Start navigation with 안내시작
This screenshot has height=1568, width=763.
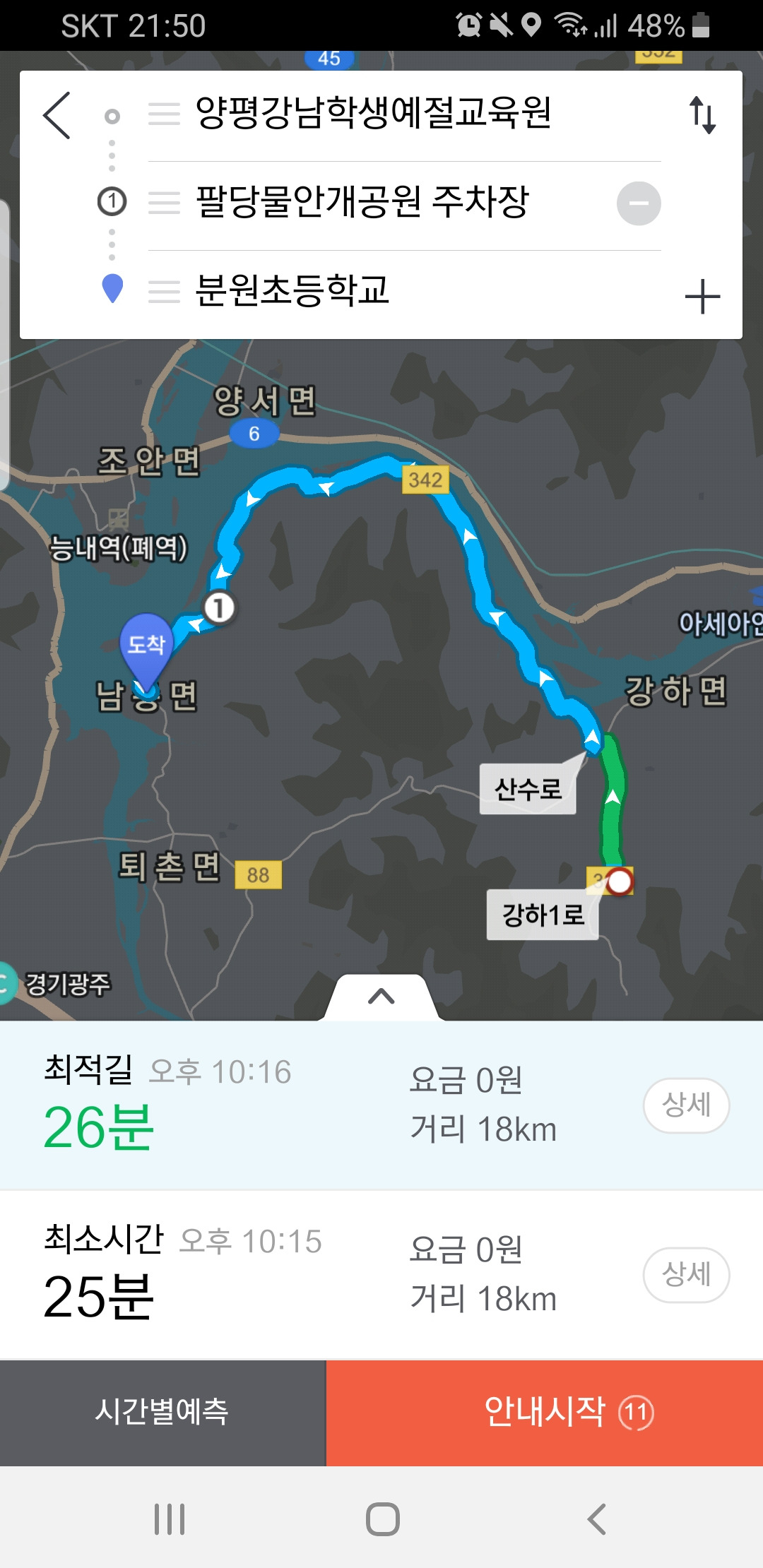(x=544, y=1413)
